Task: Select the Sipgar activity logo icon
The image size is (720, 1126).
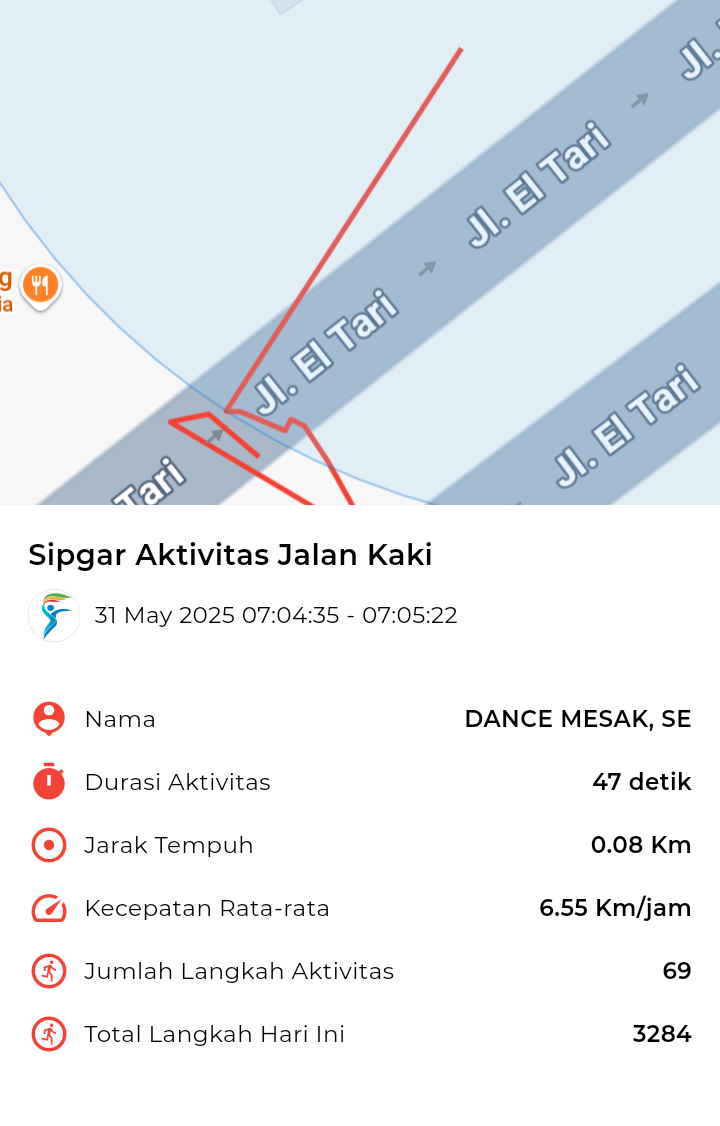Action: [x=54, y=616]
